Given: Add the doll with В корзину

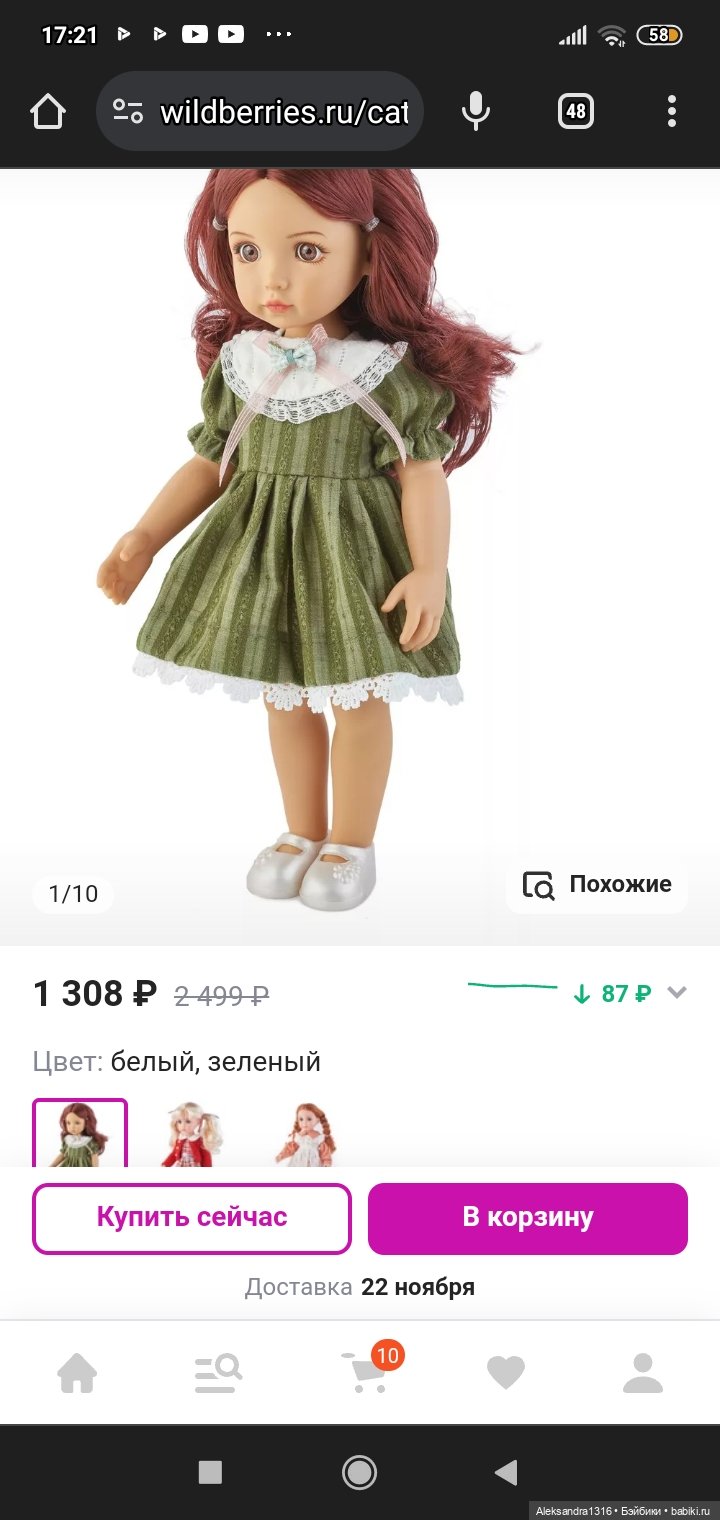Looking at the screenshot, I should [528, 1217].
